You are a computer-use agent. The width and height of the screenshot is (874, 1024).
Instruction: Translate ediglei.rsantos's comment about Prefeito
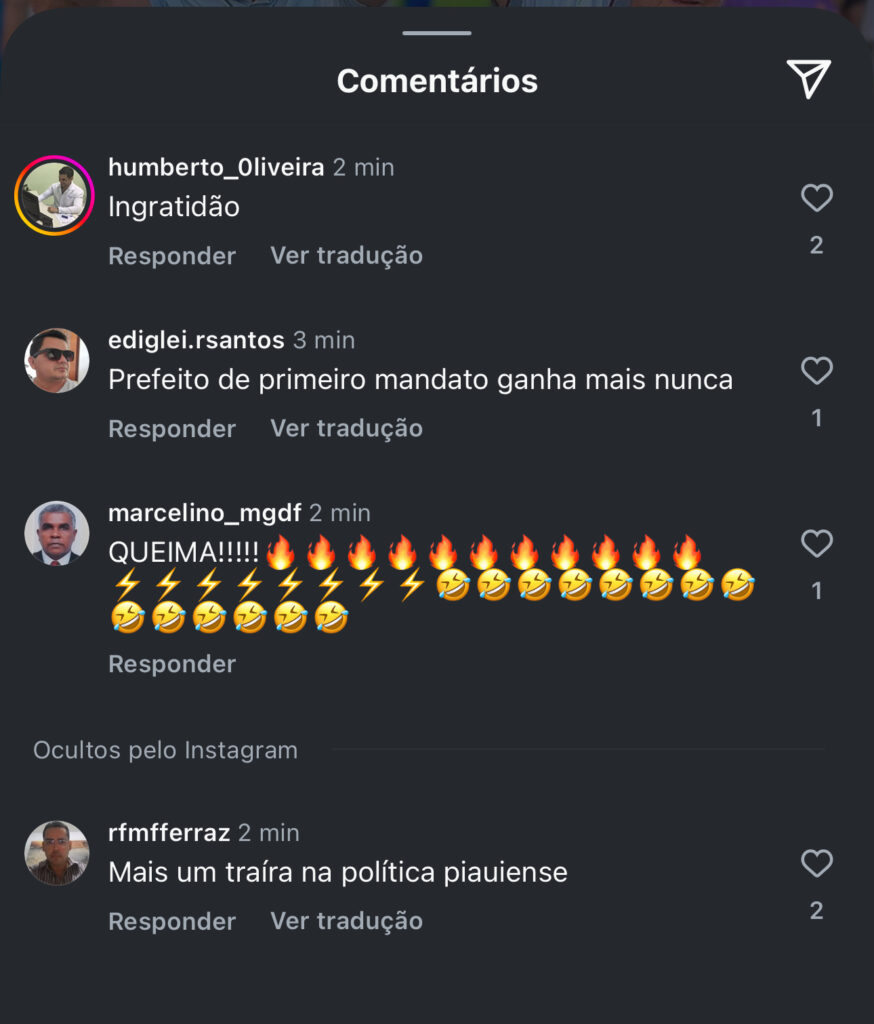pos(346,428)
